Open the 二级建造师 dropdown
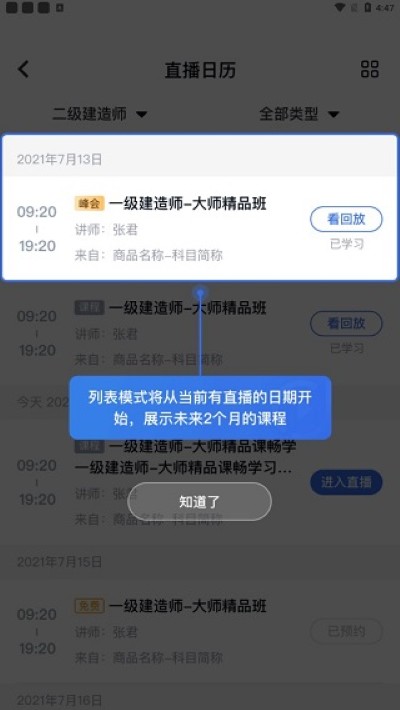Viewport: 400px width, 710px height. tap(100, 114)
